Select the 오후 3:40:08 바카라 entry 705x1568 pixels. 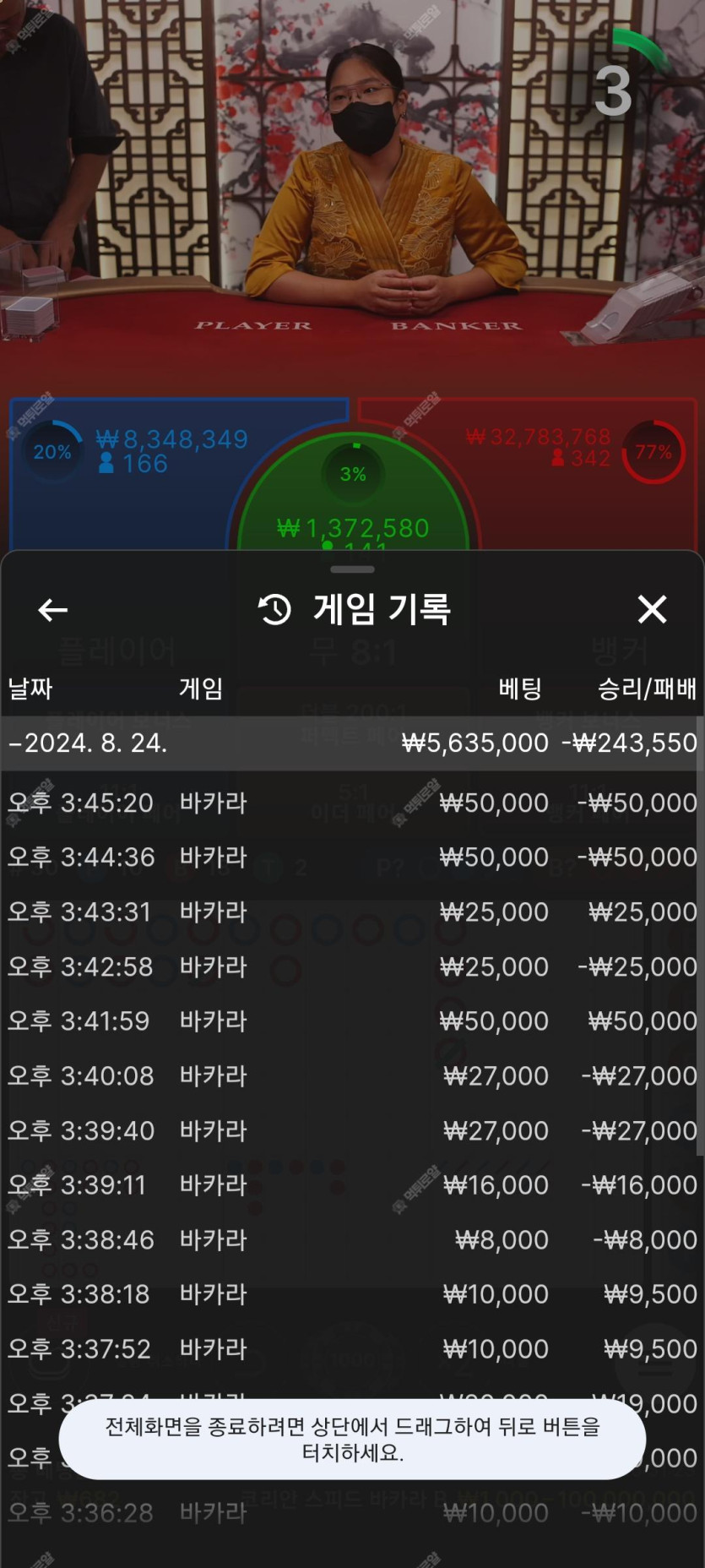click(352, 1076)
